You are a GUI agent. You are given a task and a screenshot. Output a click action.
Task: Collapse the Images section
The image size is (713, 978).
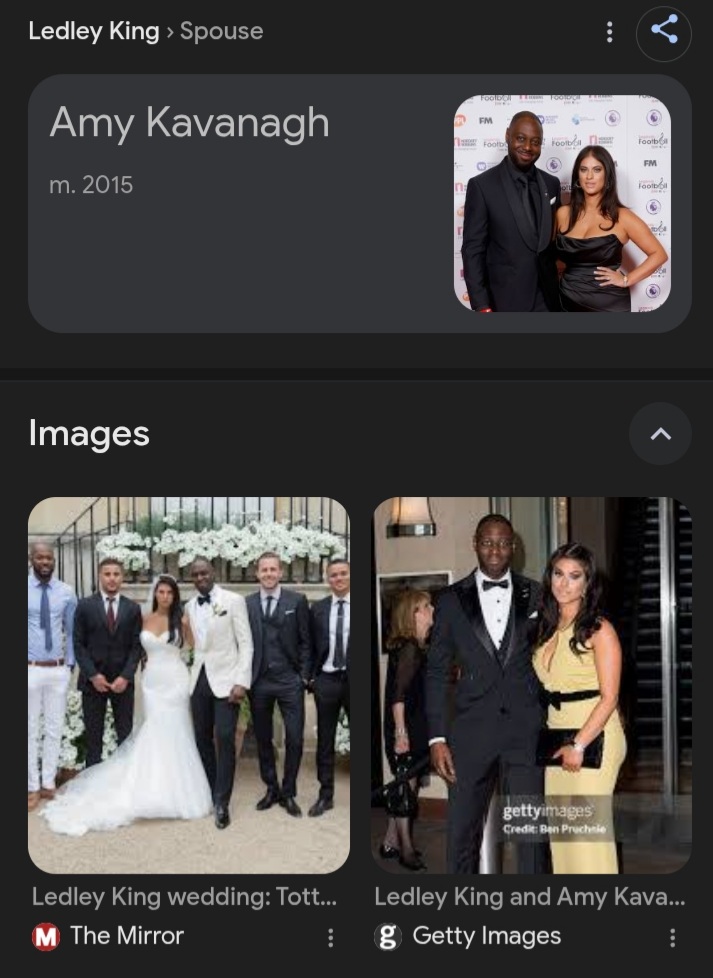tap(660, 433)
